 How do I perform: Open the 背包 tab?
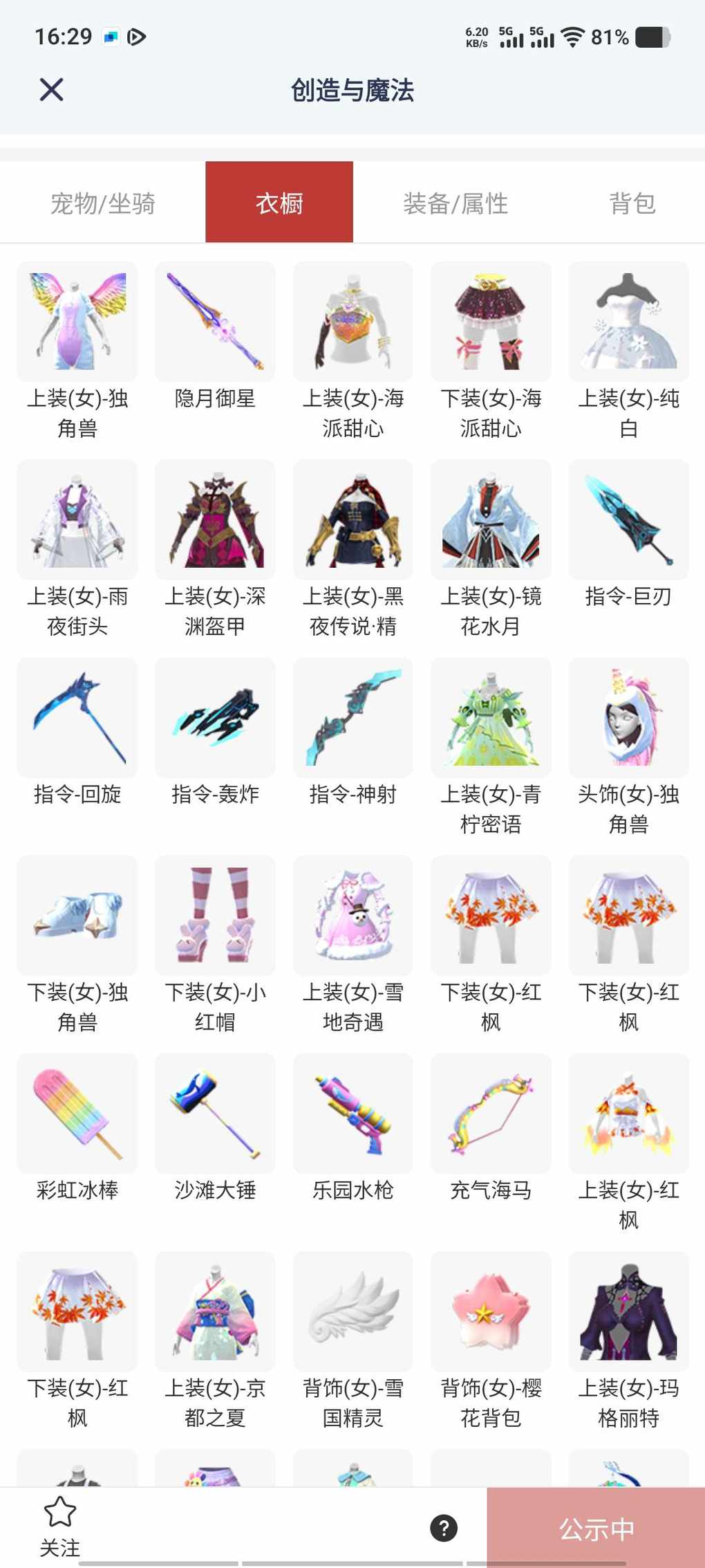632,203
